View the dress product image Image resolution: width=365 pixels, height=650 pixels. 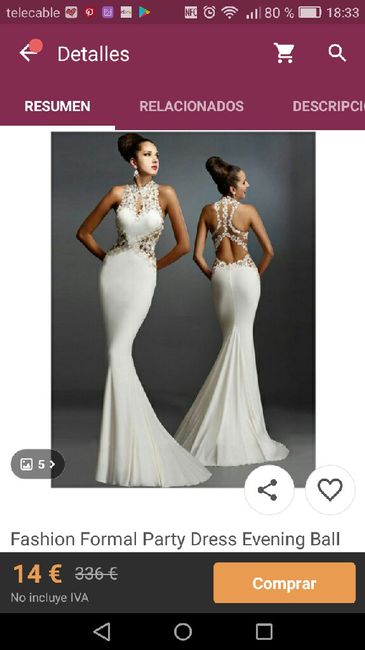pos(183,309)
